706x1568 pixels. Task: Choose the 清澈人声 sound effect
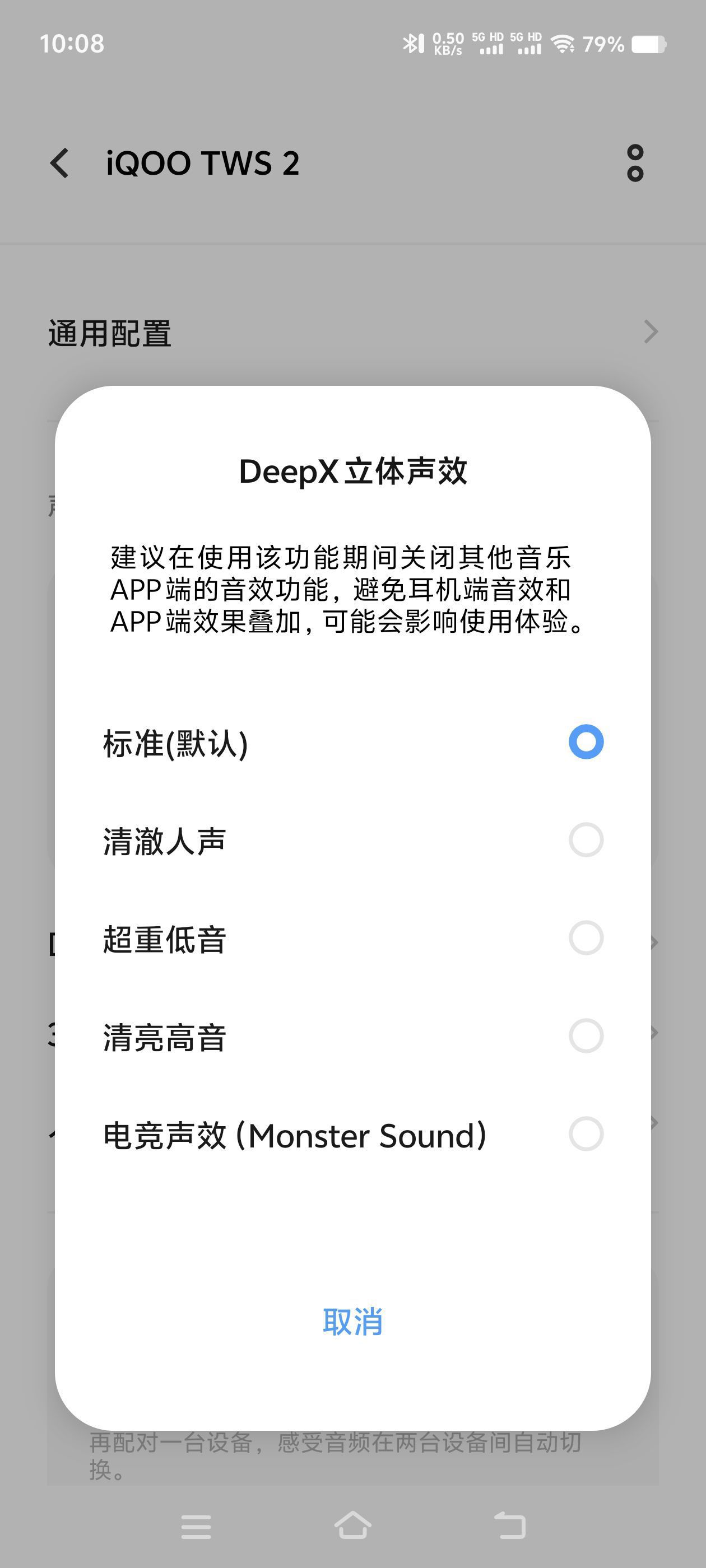(586, 840)
